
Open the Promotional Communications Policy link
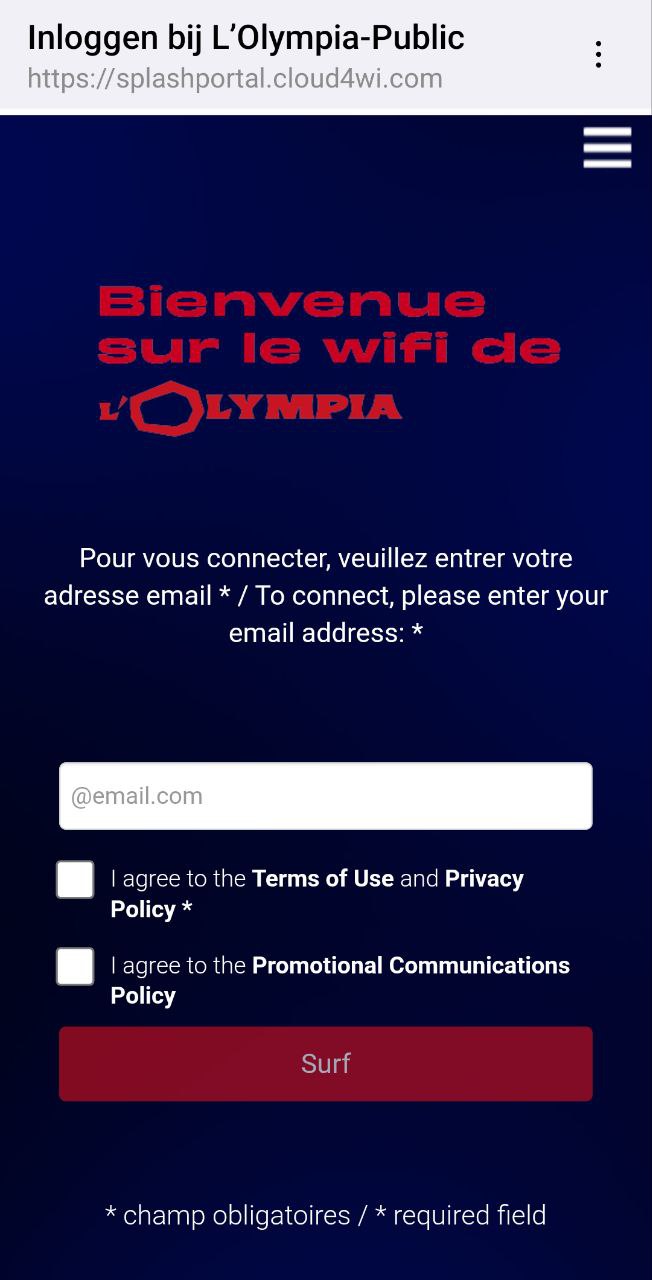pos(410,966)
